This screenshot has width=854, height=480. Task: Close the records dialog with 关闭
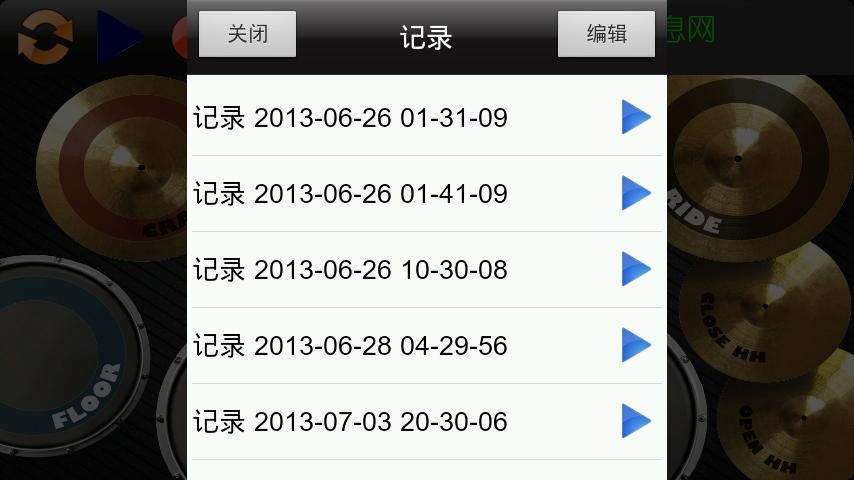click(247, 34)
